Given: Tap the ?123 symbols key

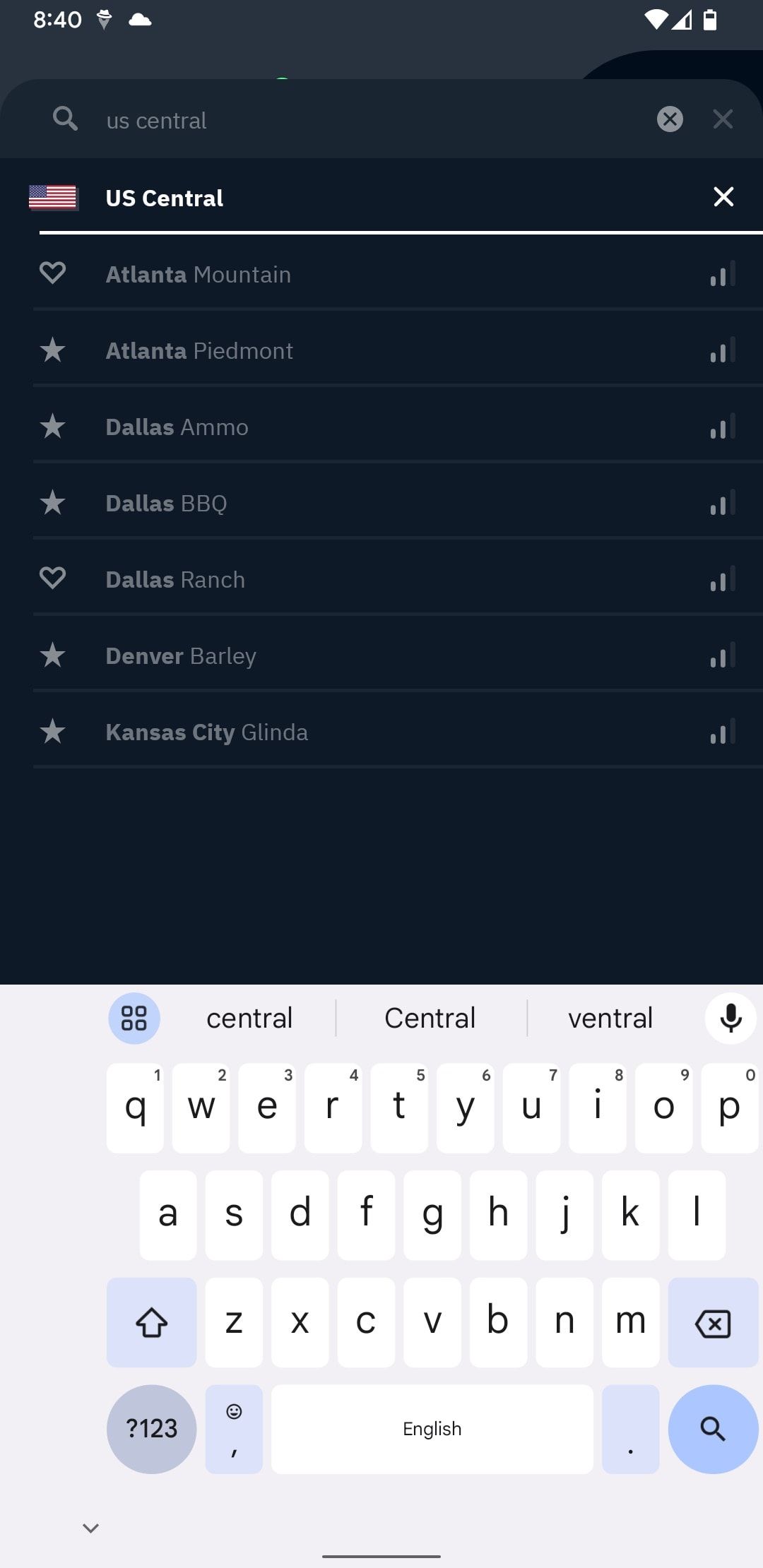Looking at the screenshot, I should point(150,1428).
